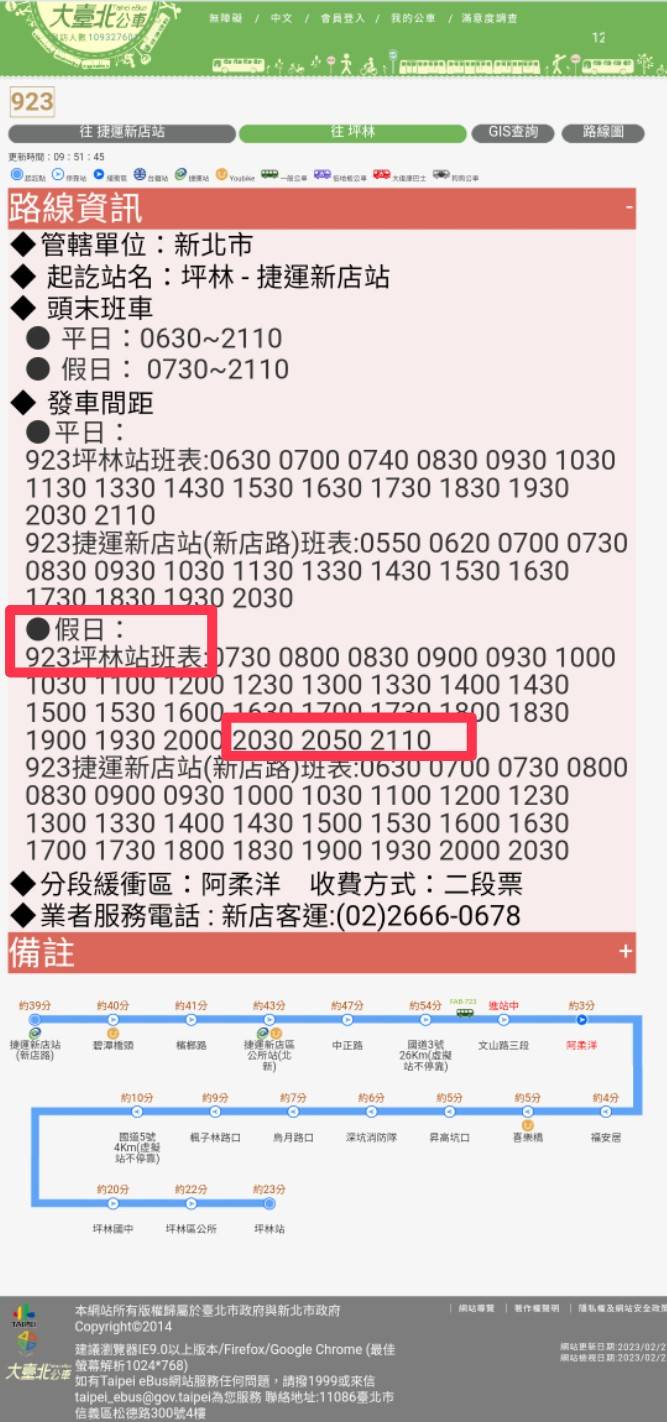Tap the 文山路三段 stop
This screenshot has height=1422, width=667.
coord(503,1045)
